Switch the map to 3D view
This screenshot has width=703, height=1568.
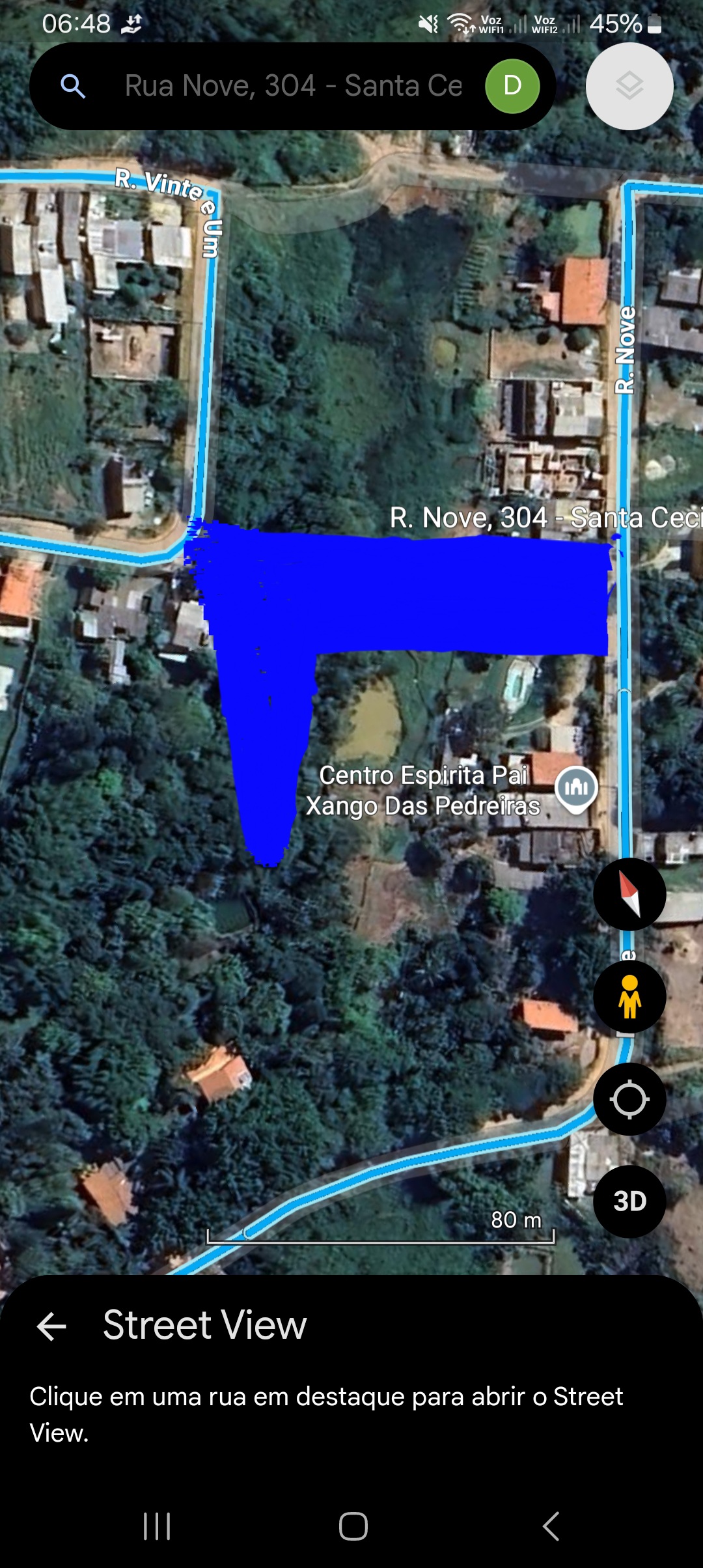coord(629,1201)
